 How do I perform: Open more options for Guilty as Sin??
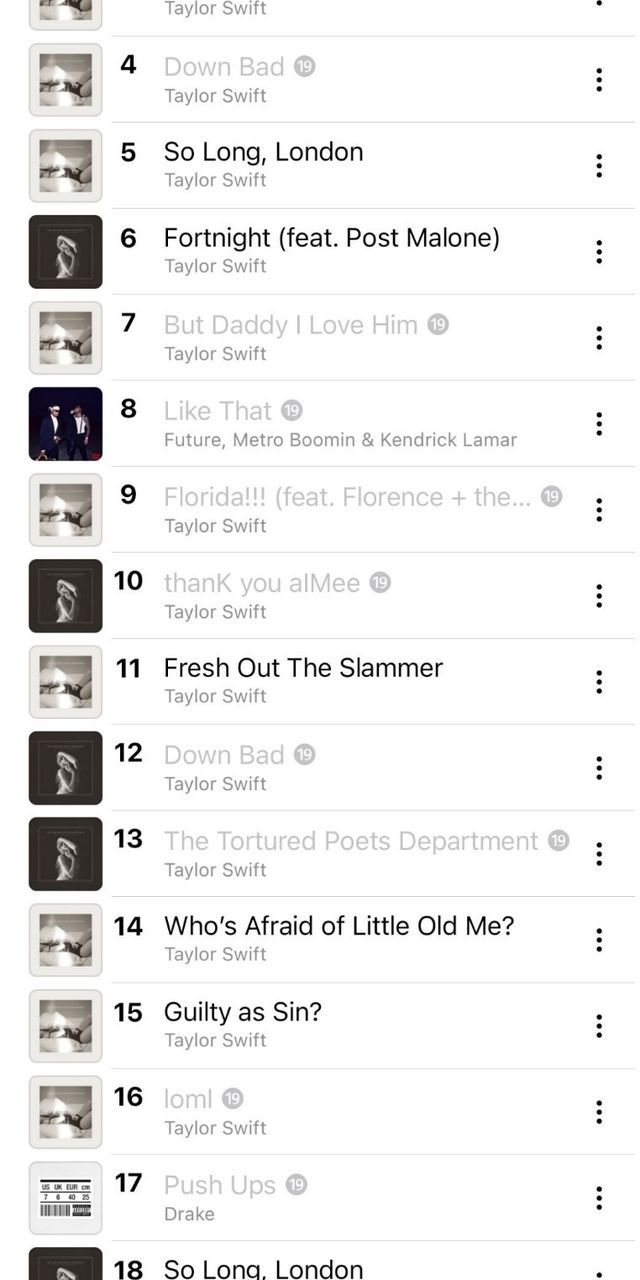[599, 1026]
